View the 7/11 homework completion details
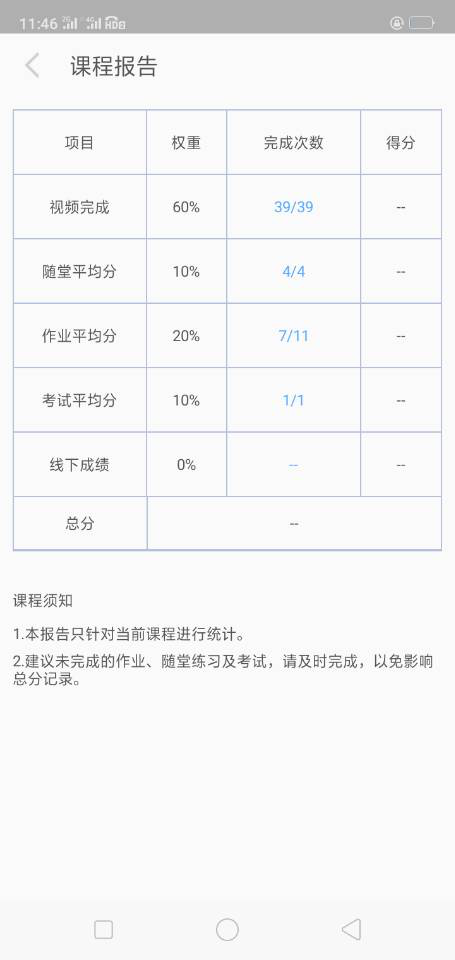Image resolution: width=455 pixels, height=960 pixels. point(293,336)
